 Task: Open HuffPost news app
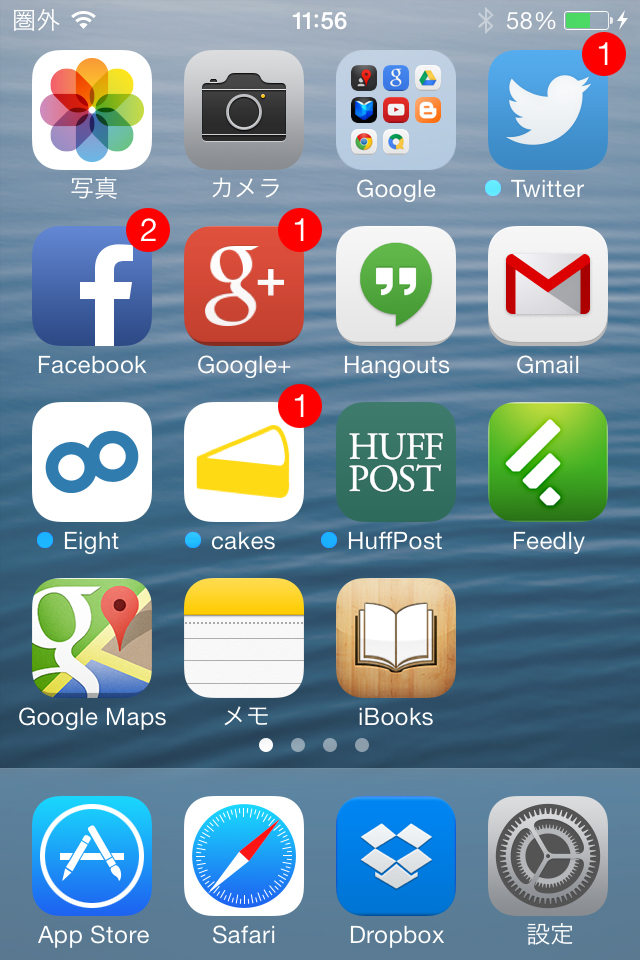(x=396, y=462)
